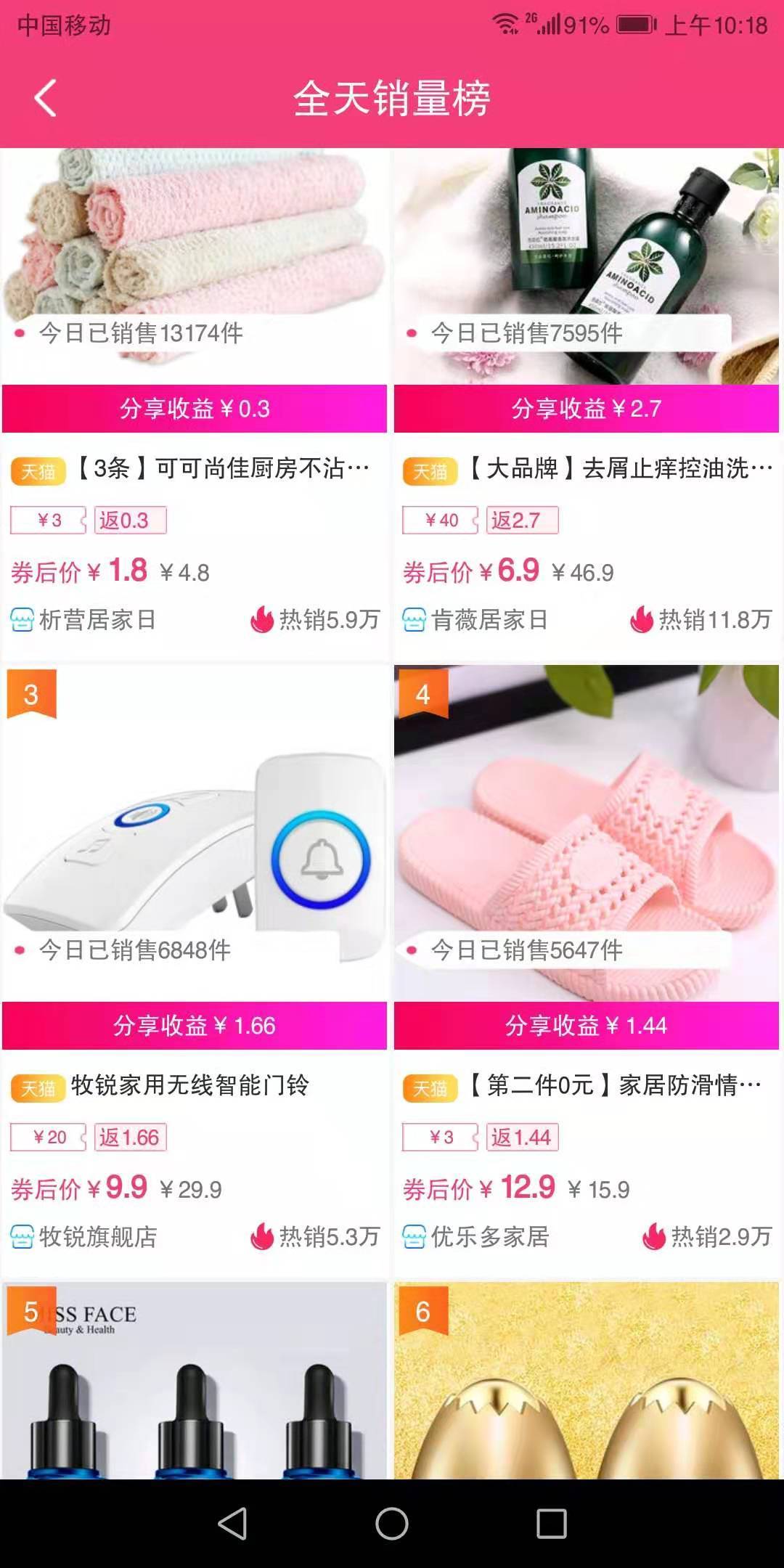Viewport: 784px width, 1568px height.
Task: Share the doorbell via 分享收益 ¥1.66
Action: coord(195,1026)
